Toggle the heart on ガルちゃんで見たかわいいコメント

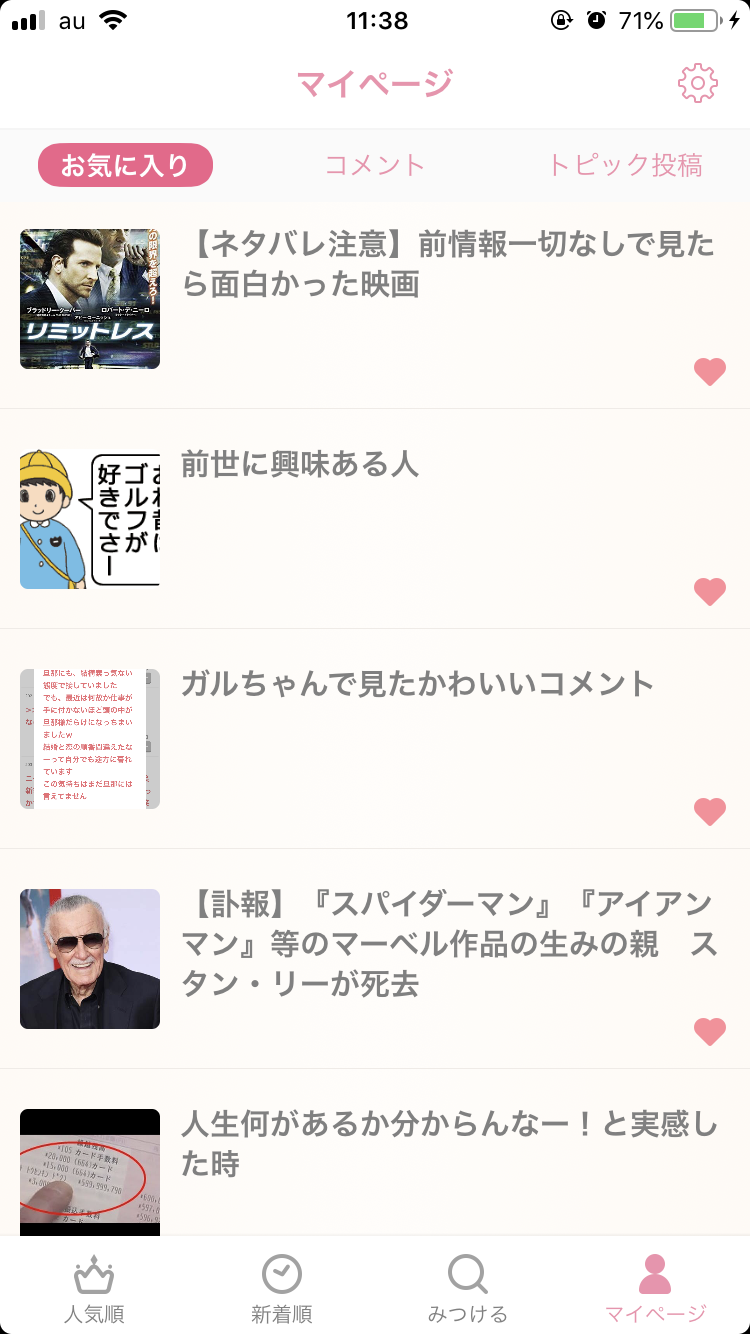710,811
